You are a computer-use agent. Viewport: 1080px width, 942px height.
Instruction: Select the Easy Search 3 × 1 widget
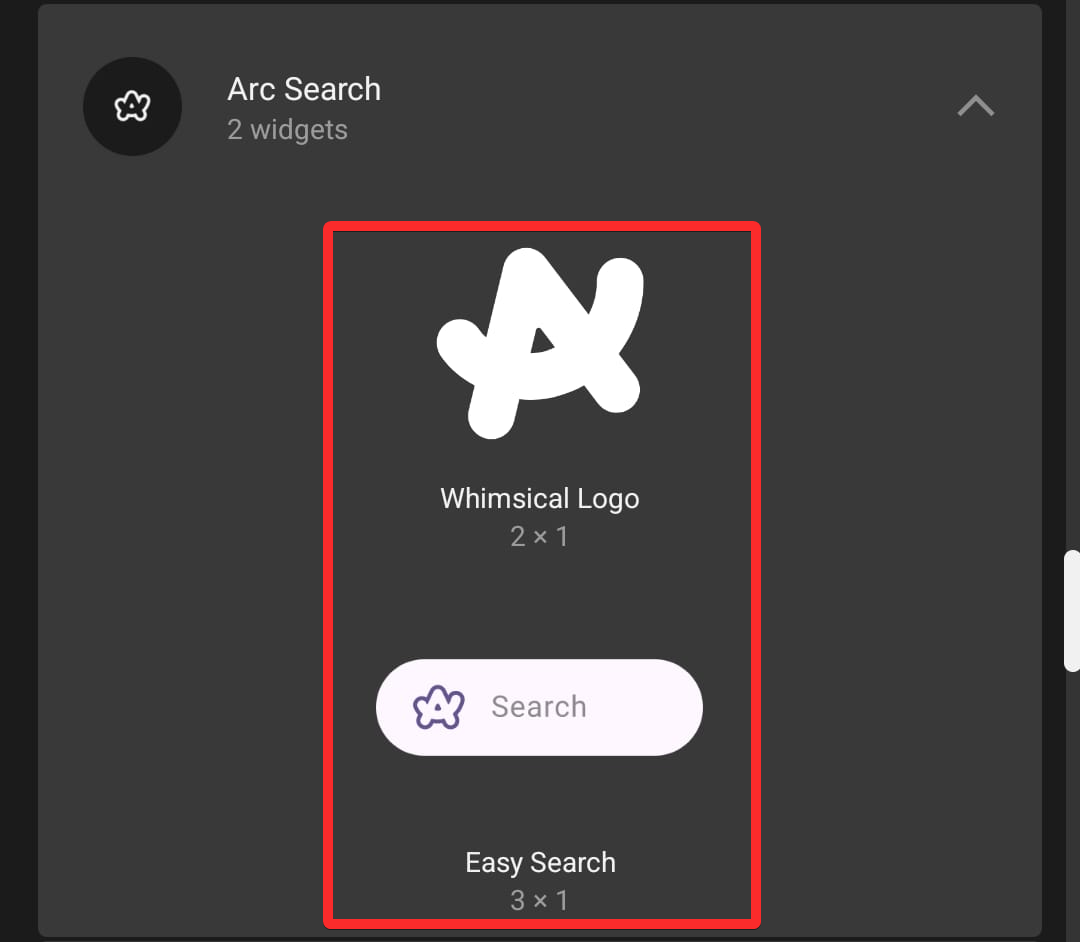click(x=540, y=707)
